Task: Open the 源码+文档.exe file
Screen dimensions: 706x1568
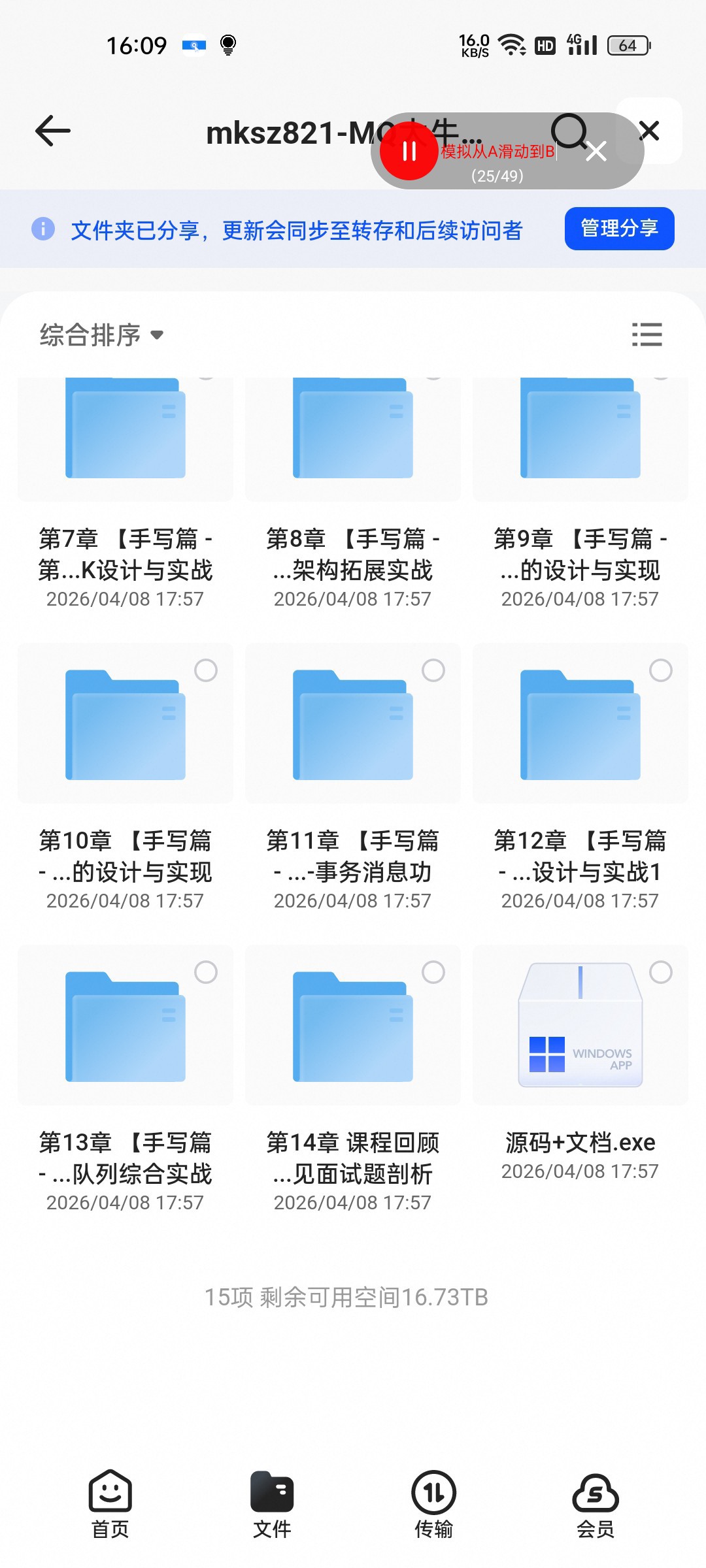Action: coord(580,1065)
